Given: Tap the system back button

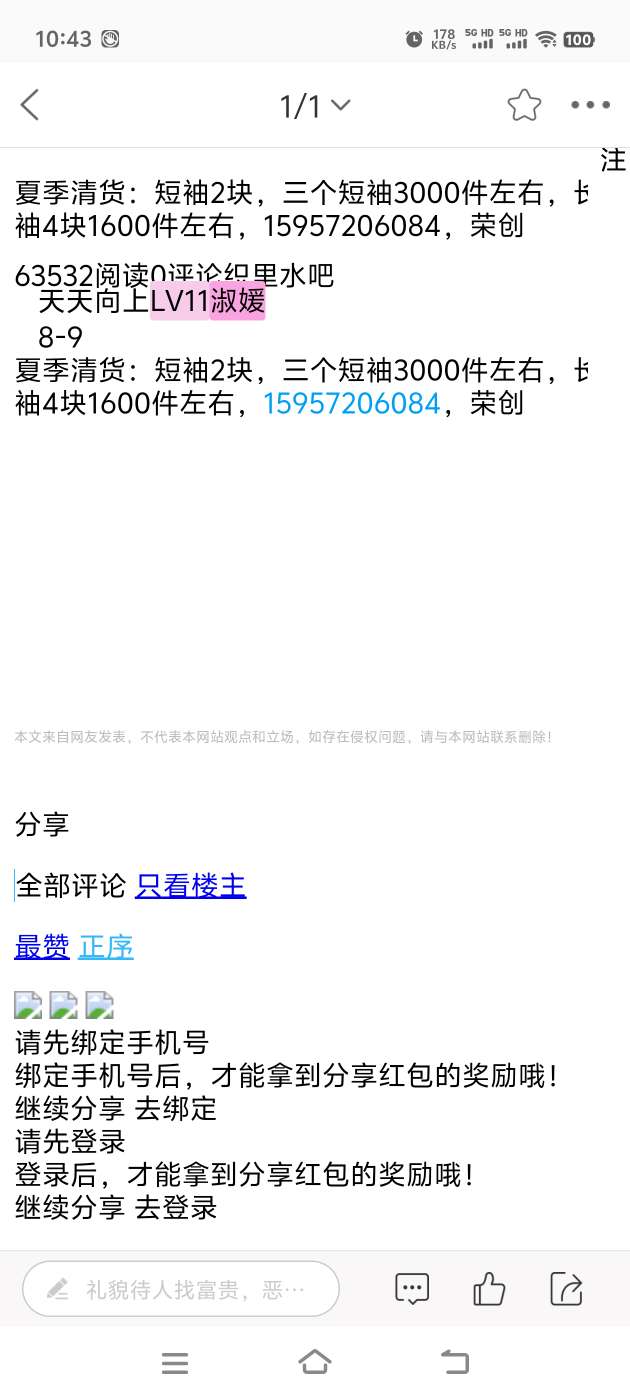Looking at the screenshot, I should (x=455, y=1362).
